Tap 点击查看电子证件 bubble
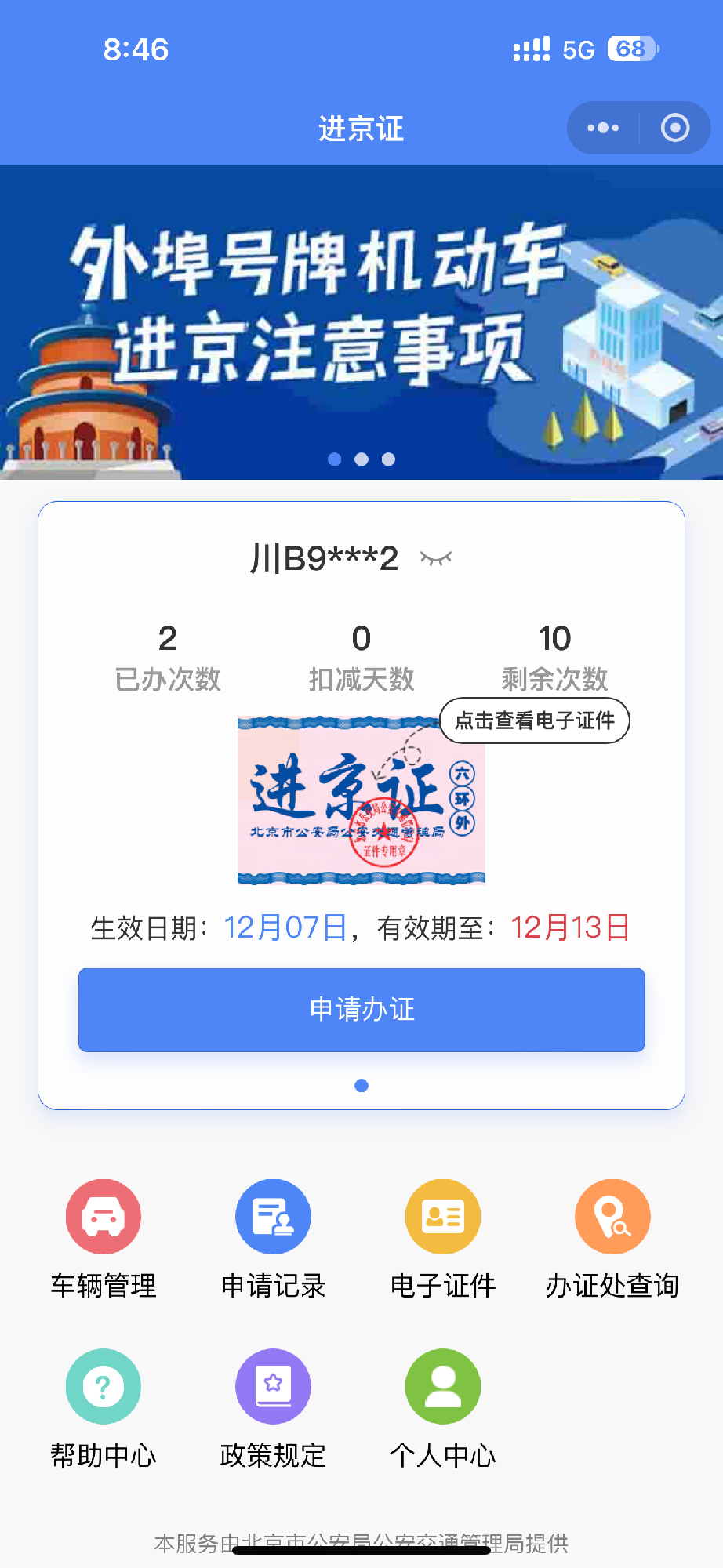The width and height of the screenshot is (723, 1568). [x=535, y=720]
